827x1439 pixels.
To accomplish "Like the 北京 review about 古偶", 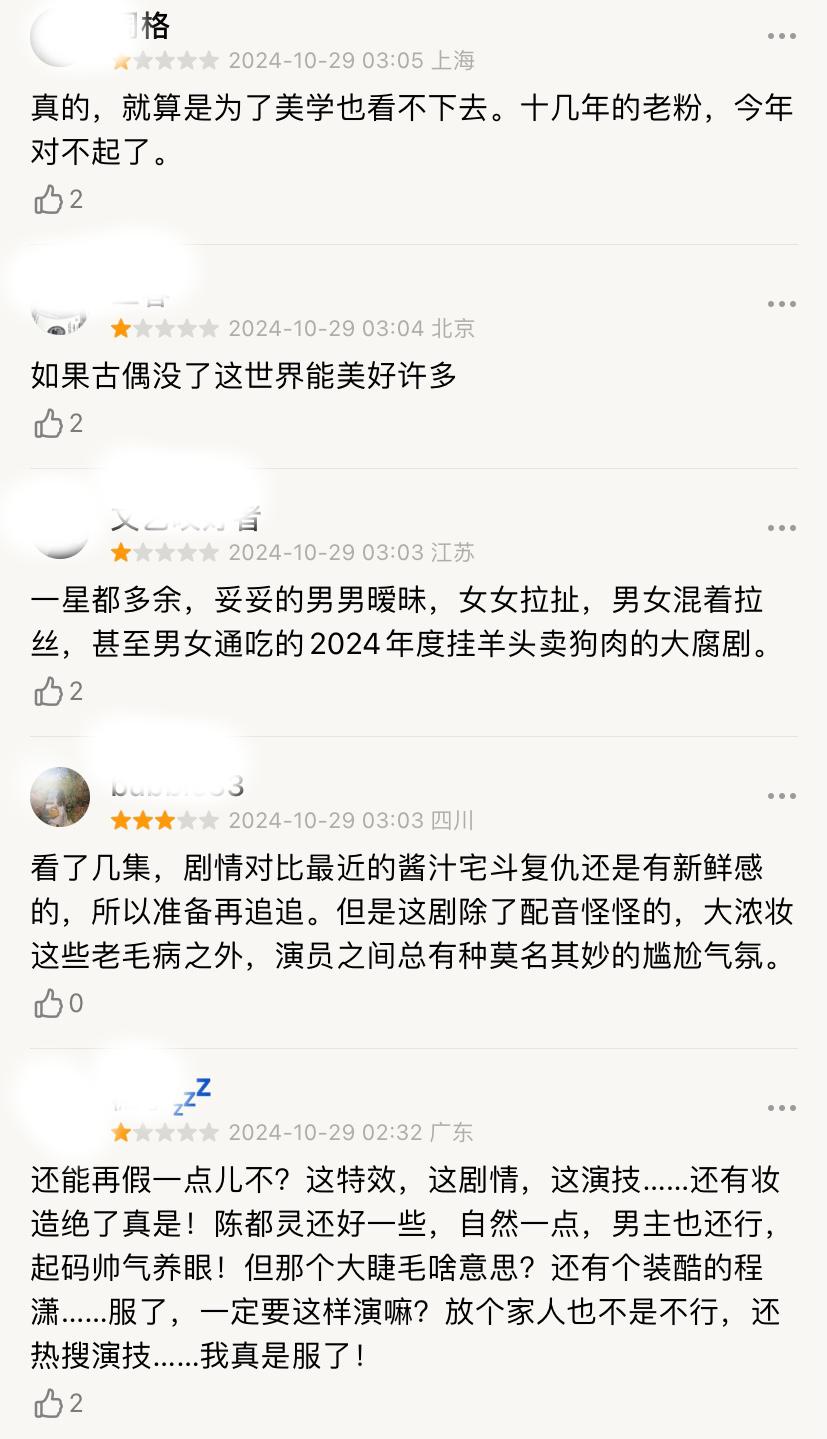I will click(x=49, y=424).
